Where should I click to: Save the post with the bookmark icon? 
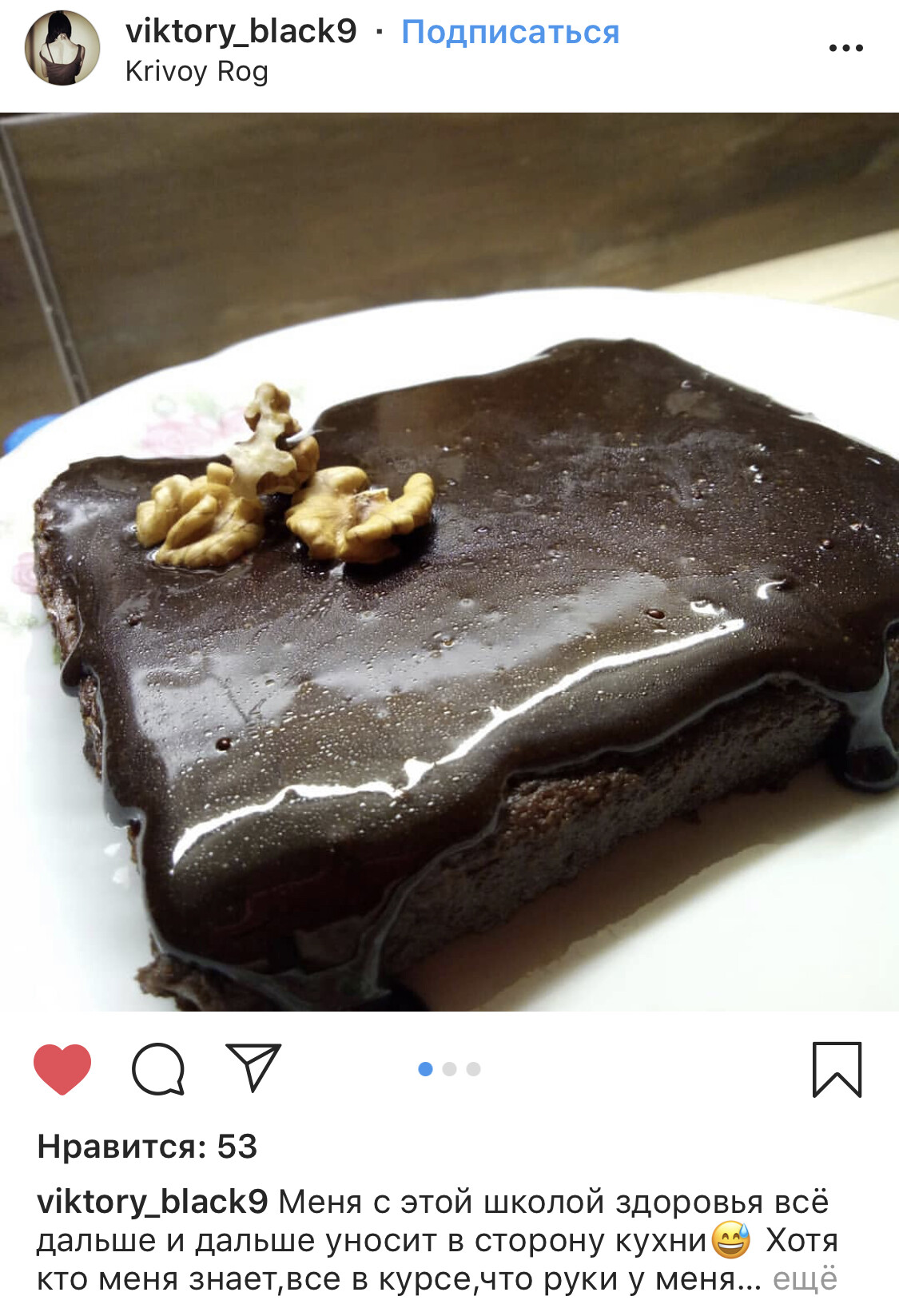click(837, 1069)
